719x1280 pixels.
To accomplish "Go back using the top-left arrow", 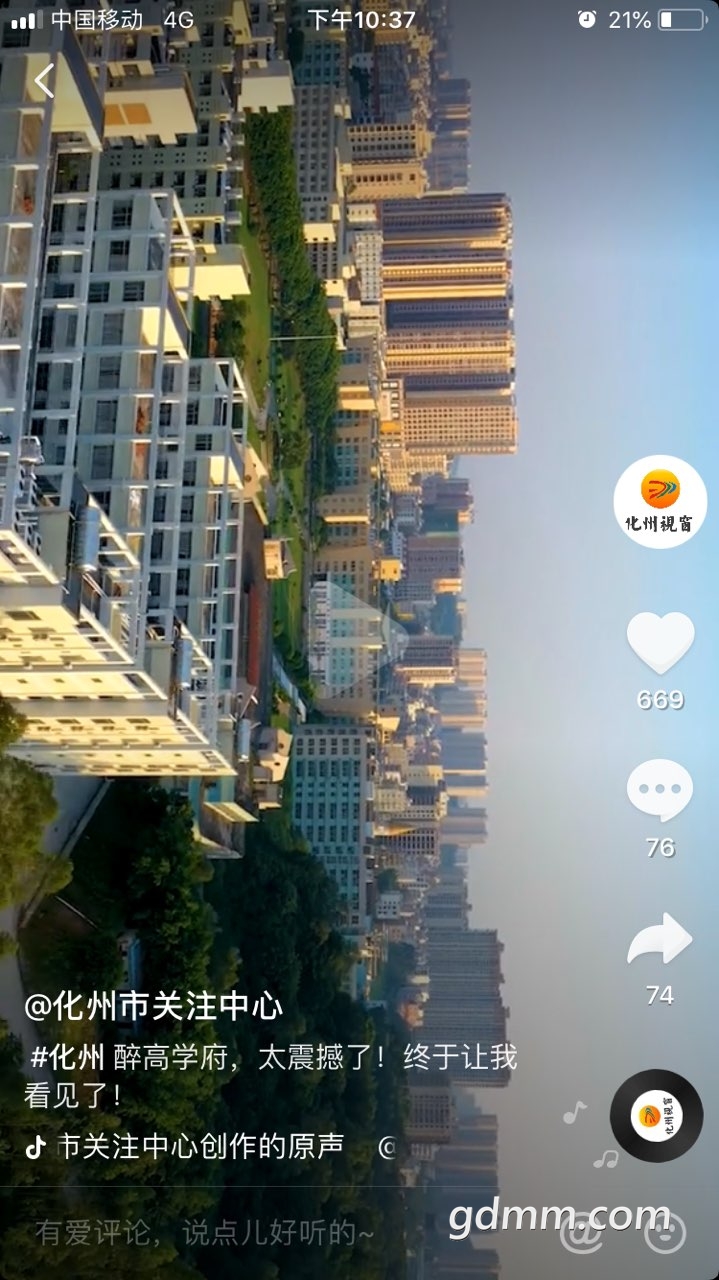I will (44, 81).
